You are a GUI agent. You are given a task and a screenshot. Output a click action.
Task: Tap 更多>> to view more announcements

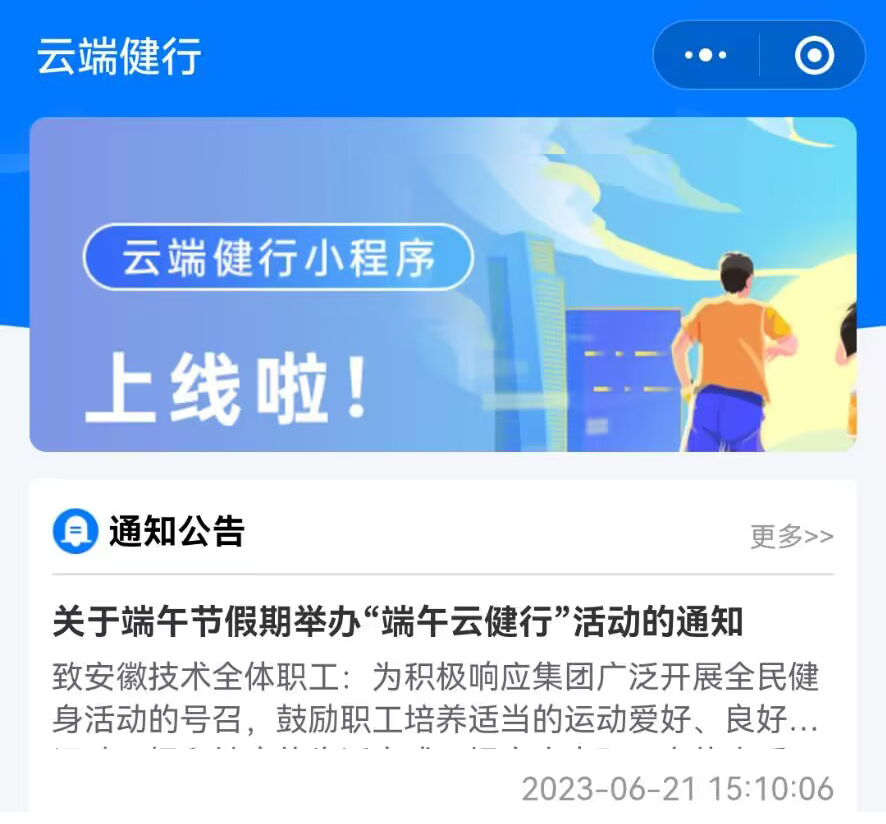click(x=791, y=536)
